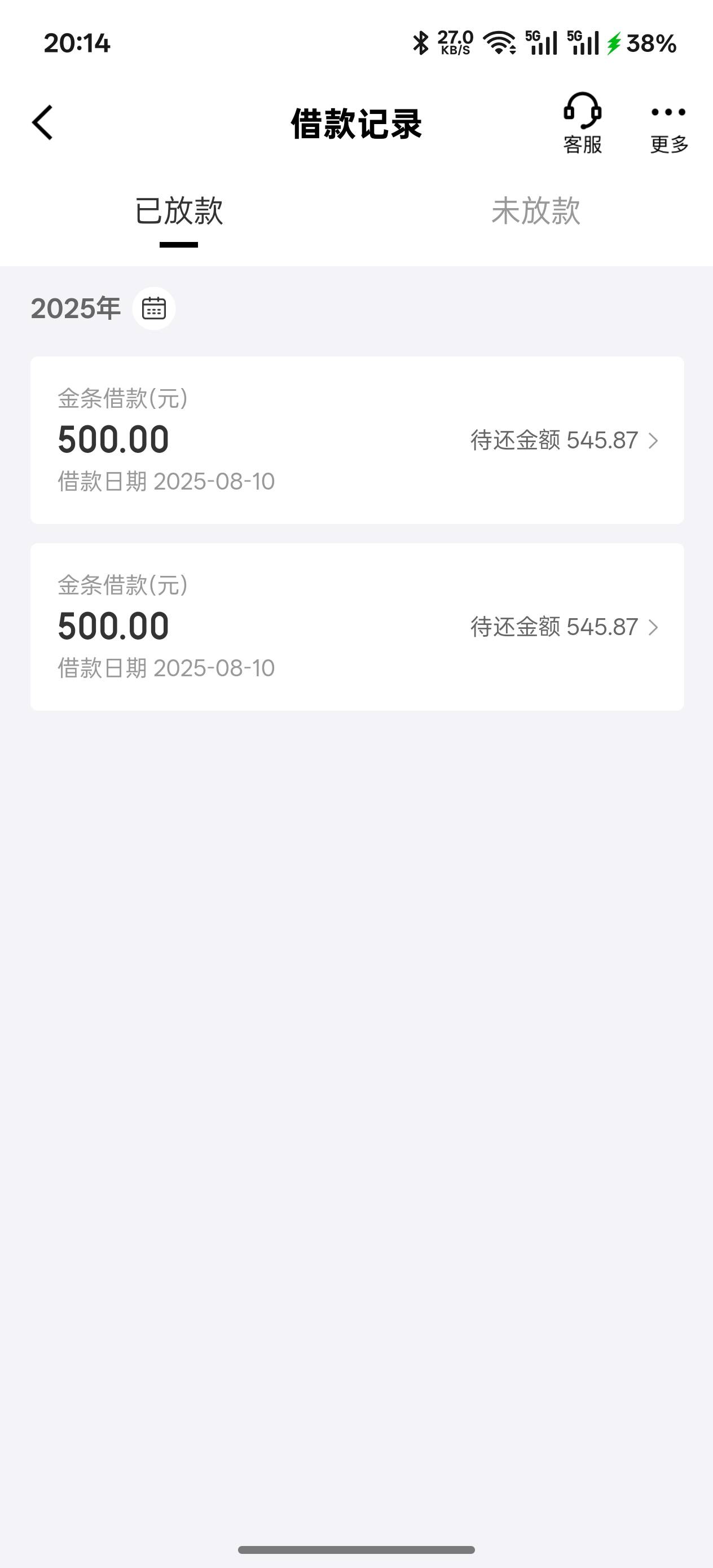Switch to the 未放款 tab
The height and width of the screenshot is (1568, 713).
[535, 210]
